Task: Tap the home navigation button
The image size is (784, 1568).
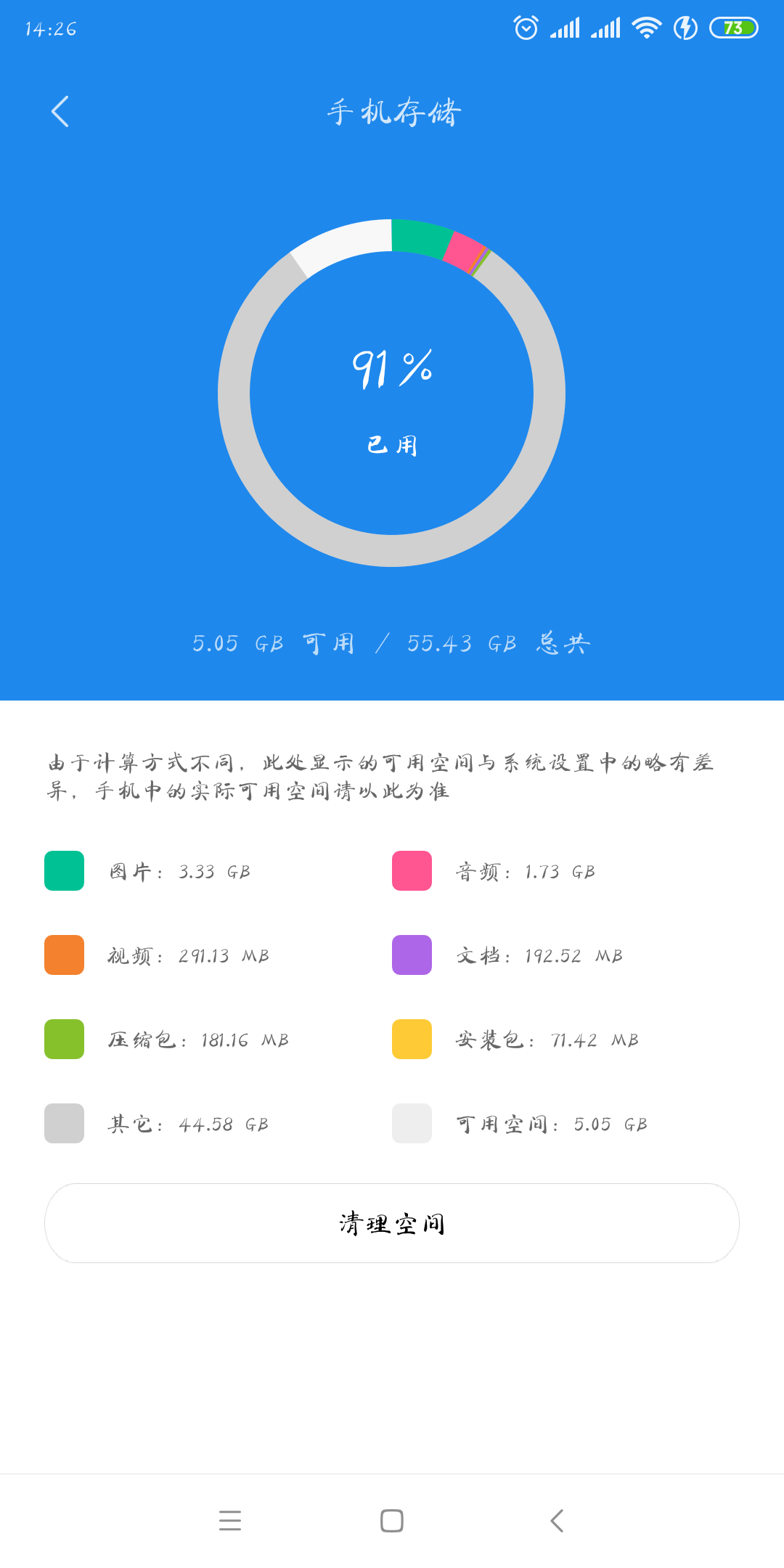Action: tap(391, 1522)
